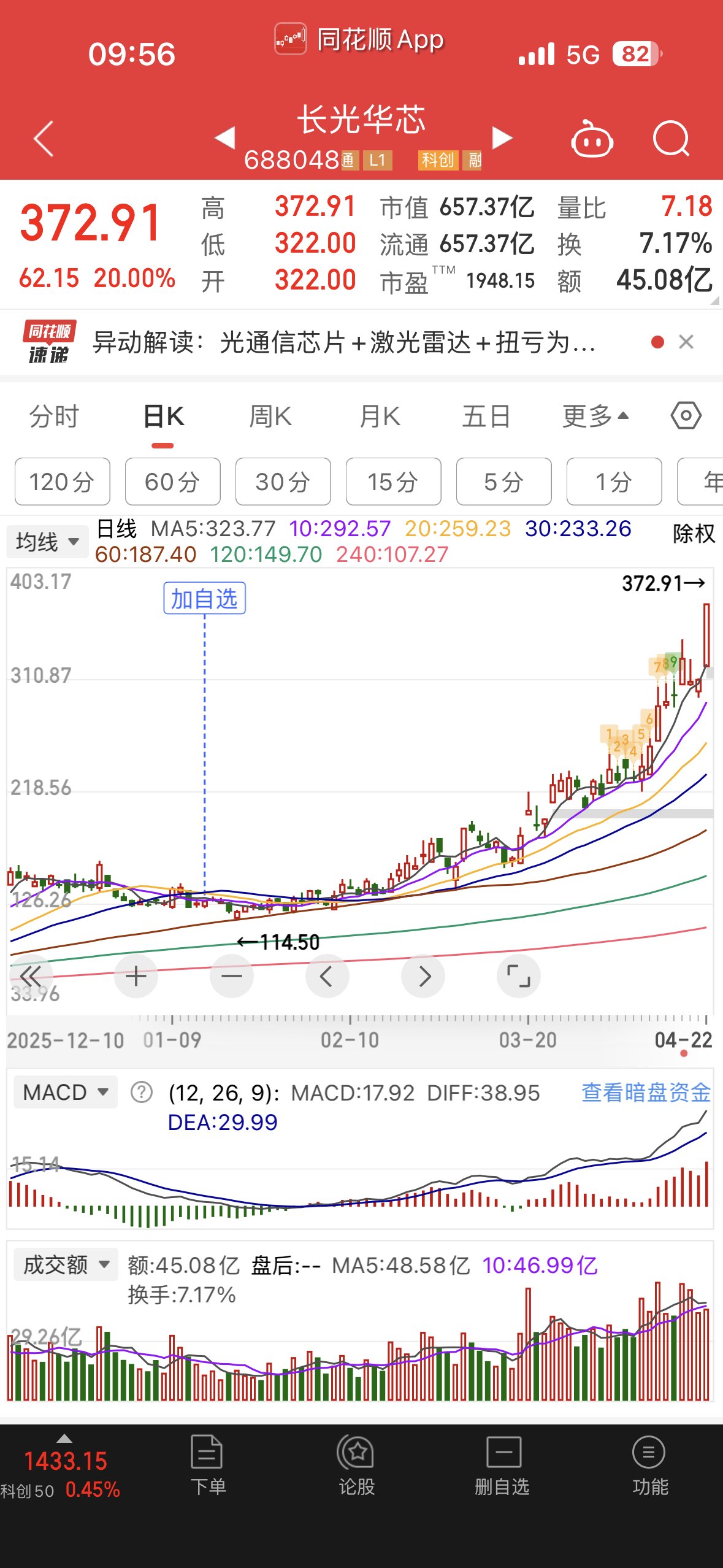This screenshot has height=1568, width=723.
Task: Tap the 除权 adjustment option
Action: [x=694, y=534]
